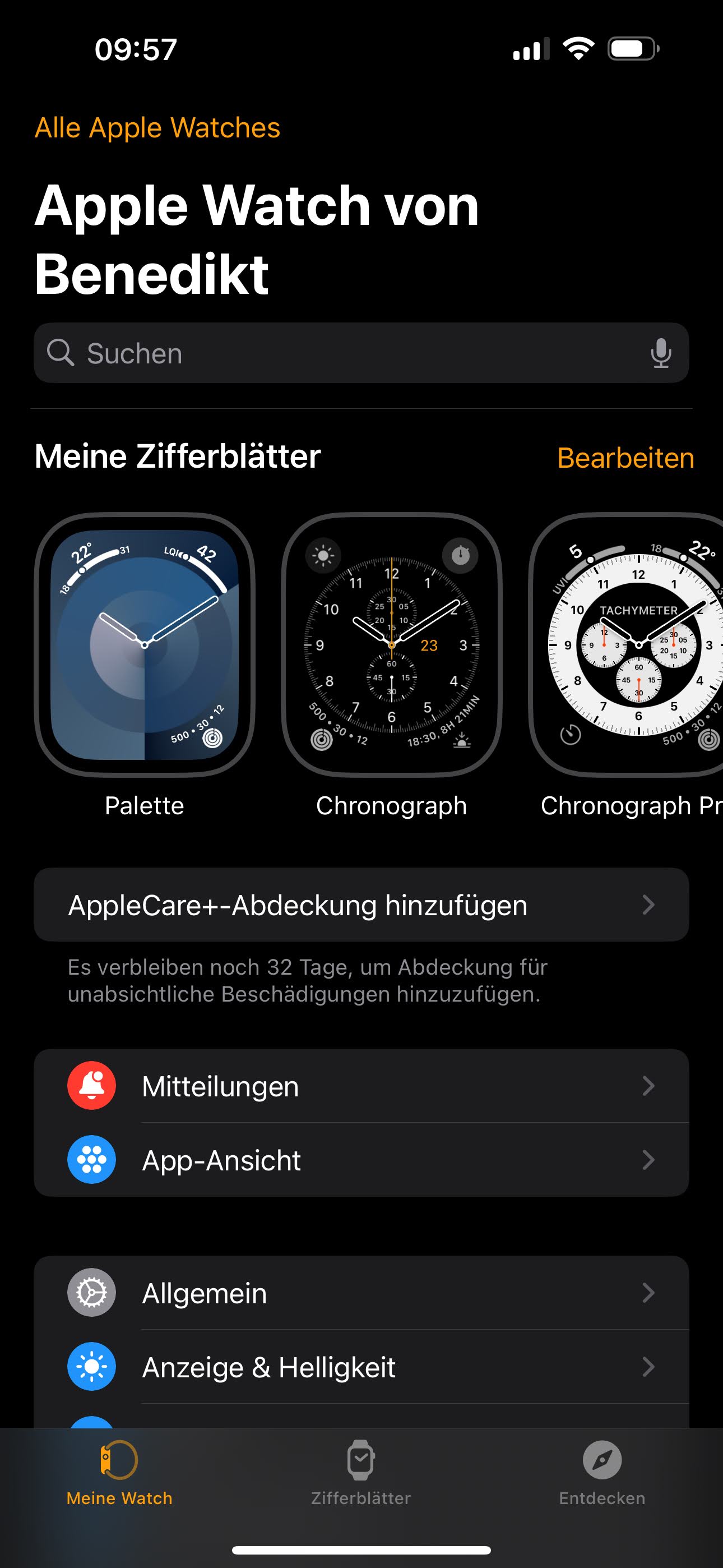
Task: Open the Palette watch face
Action: coord(144,645)
